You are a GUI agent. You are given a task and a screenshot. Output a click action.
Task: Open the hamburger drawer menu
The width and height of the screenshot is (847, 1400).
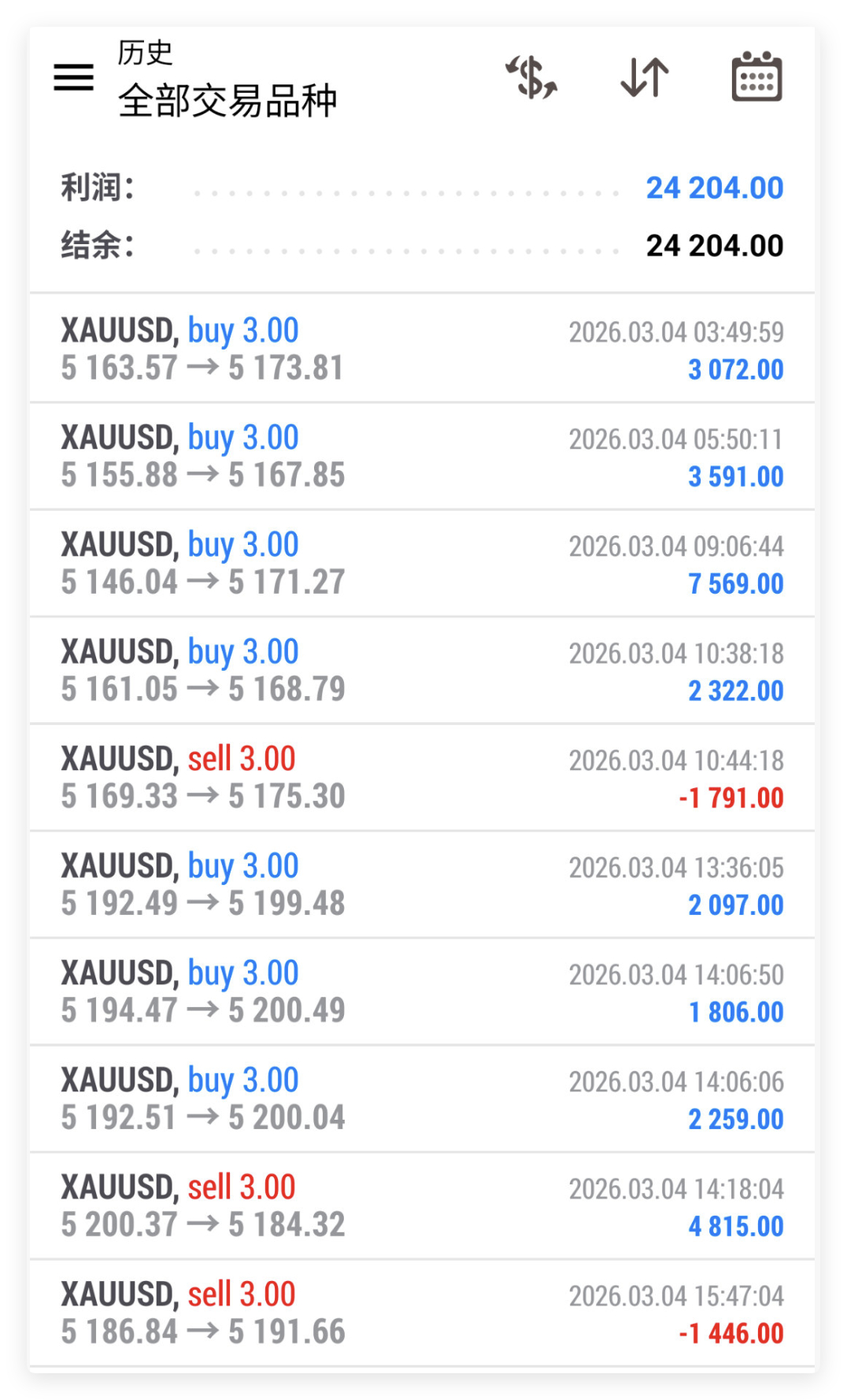(73, 77)
